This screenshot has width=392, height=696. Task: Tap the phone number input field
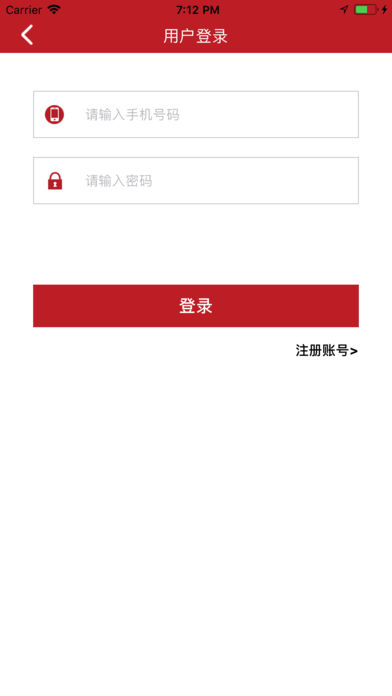pyautogui.click(x=196, y=115)
